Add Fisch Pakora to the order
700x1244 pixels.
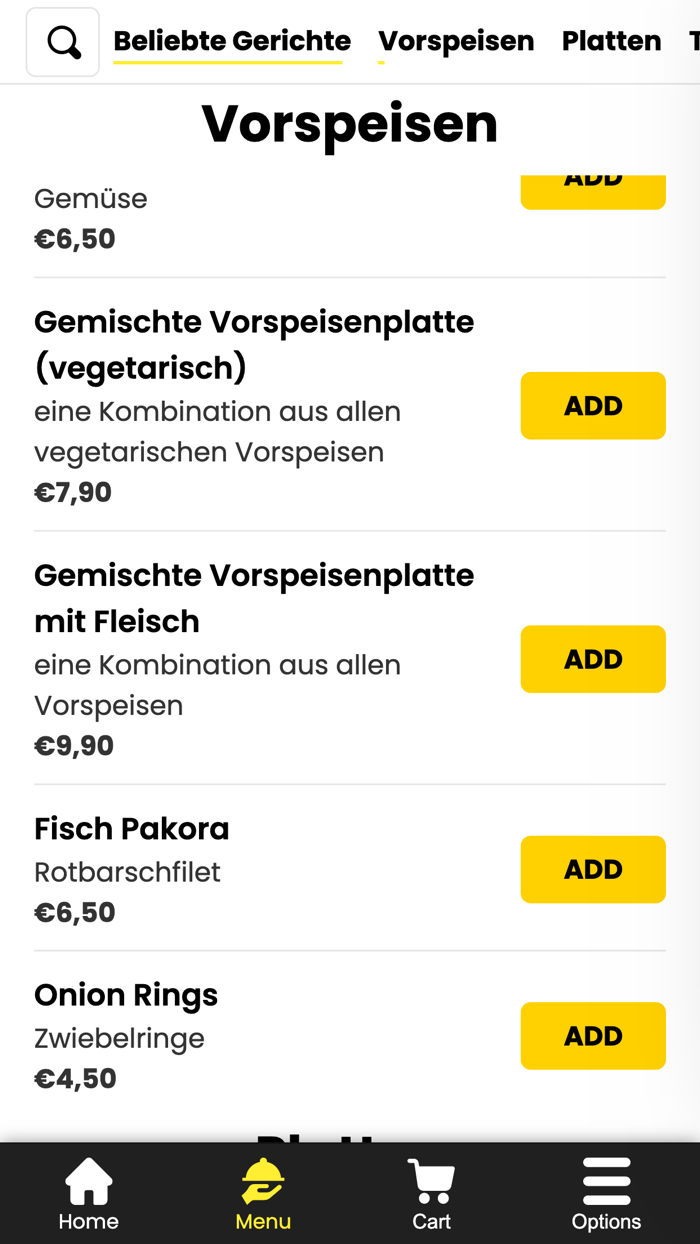tap(593, 869)
